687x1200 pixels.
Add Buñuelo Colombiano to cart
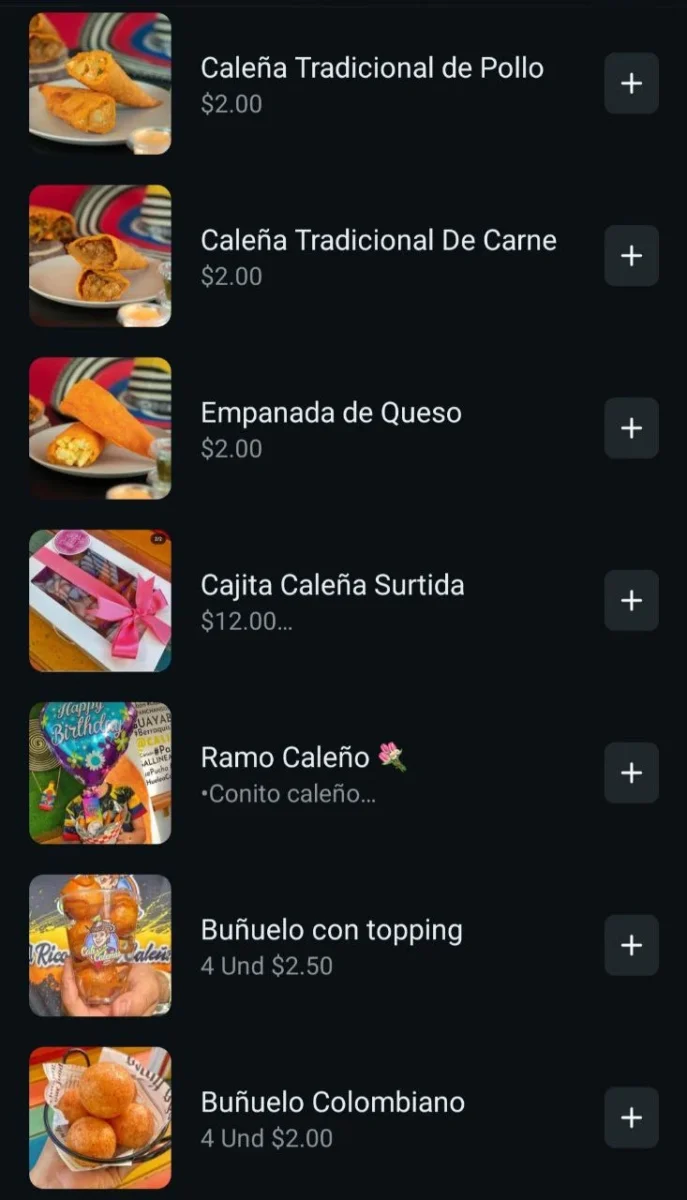631,1117
